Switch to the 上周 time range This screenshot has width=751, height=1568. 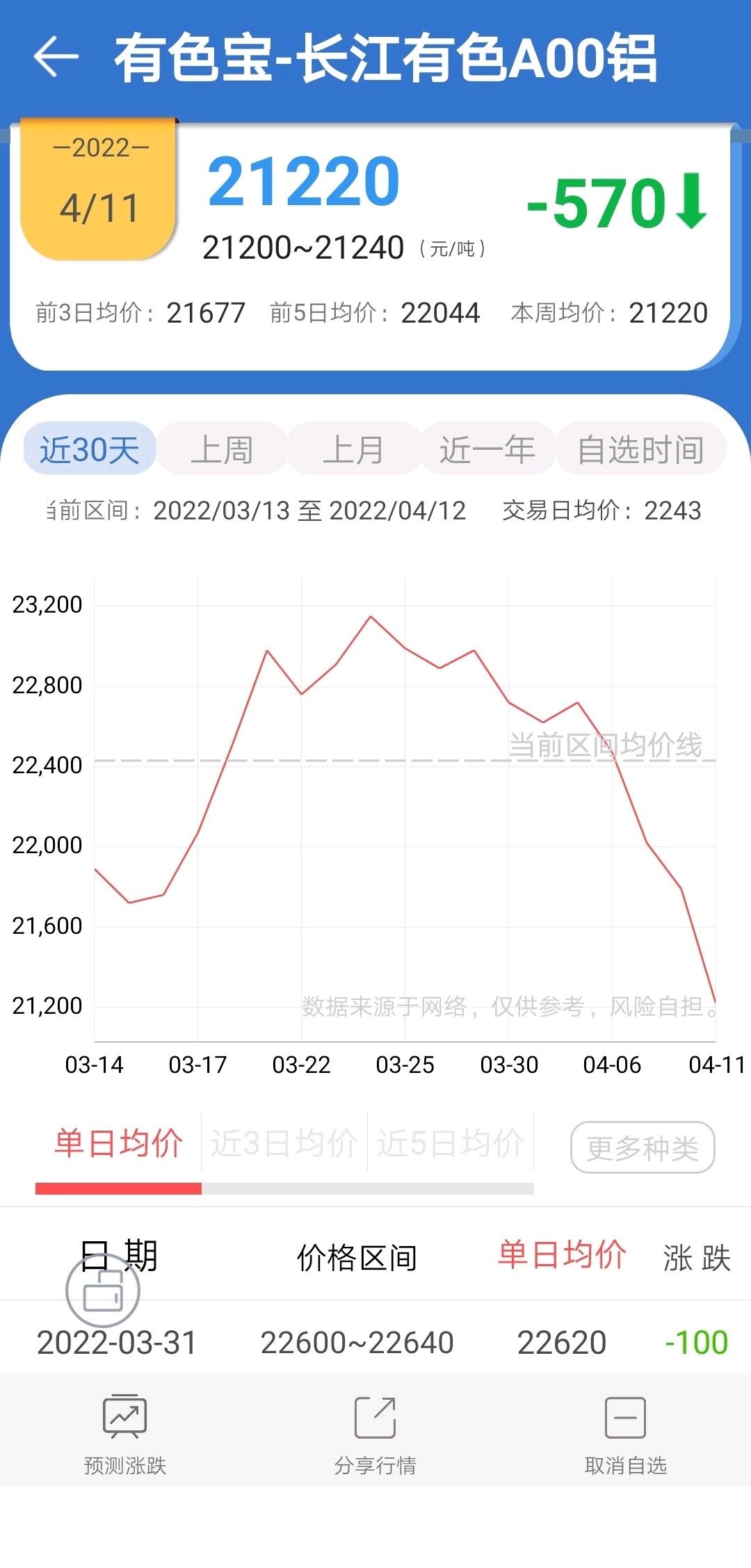pyautogui.click(x=222, y=449)
